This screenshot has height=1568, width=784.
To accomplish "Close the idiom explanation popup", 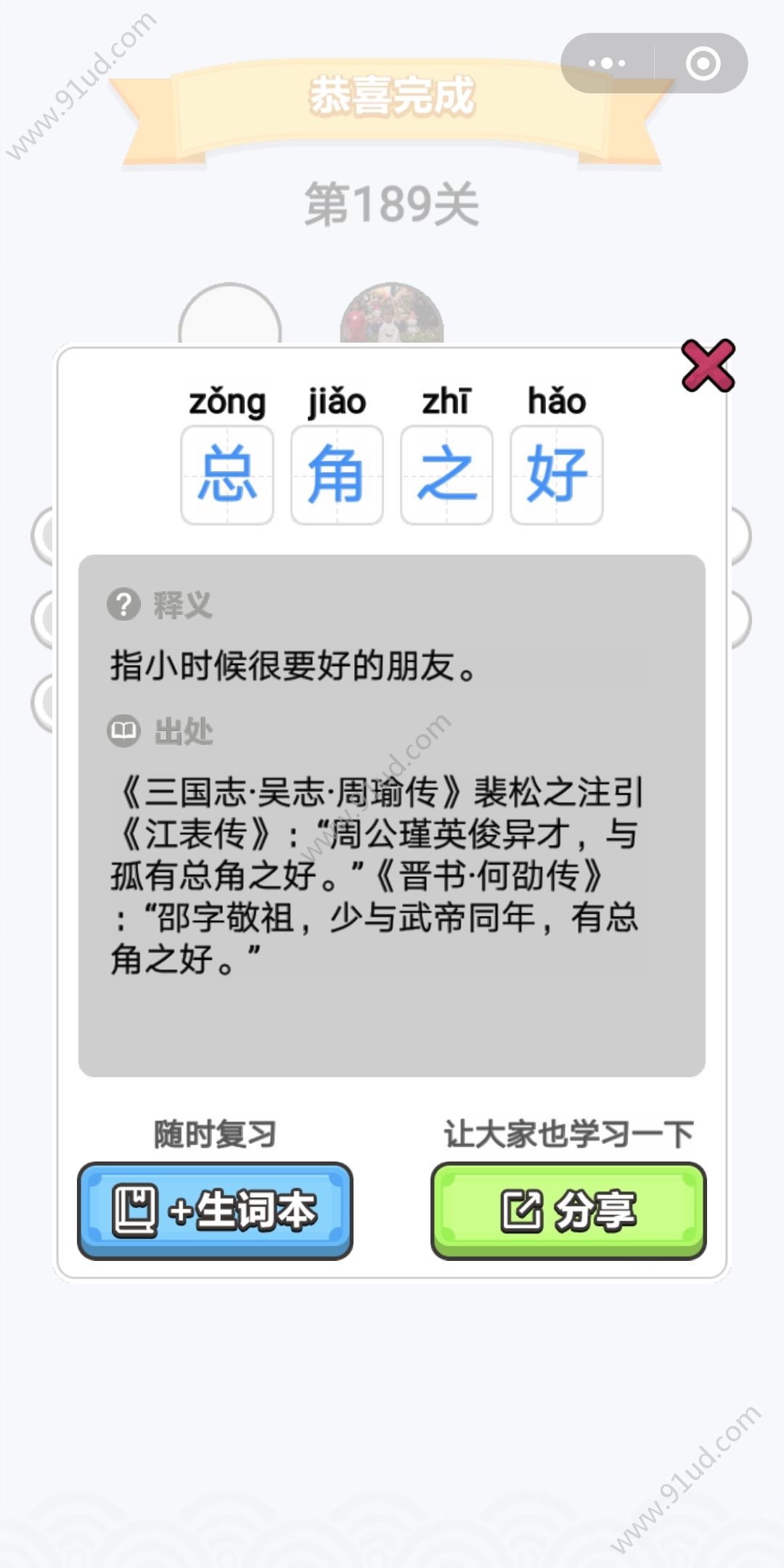I will click(x=708, y=366).
